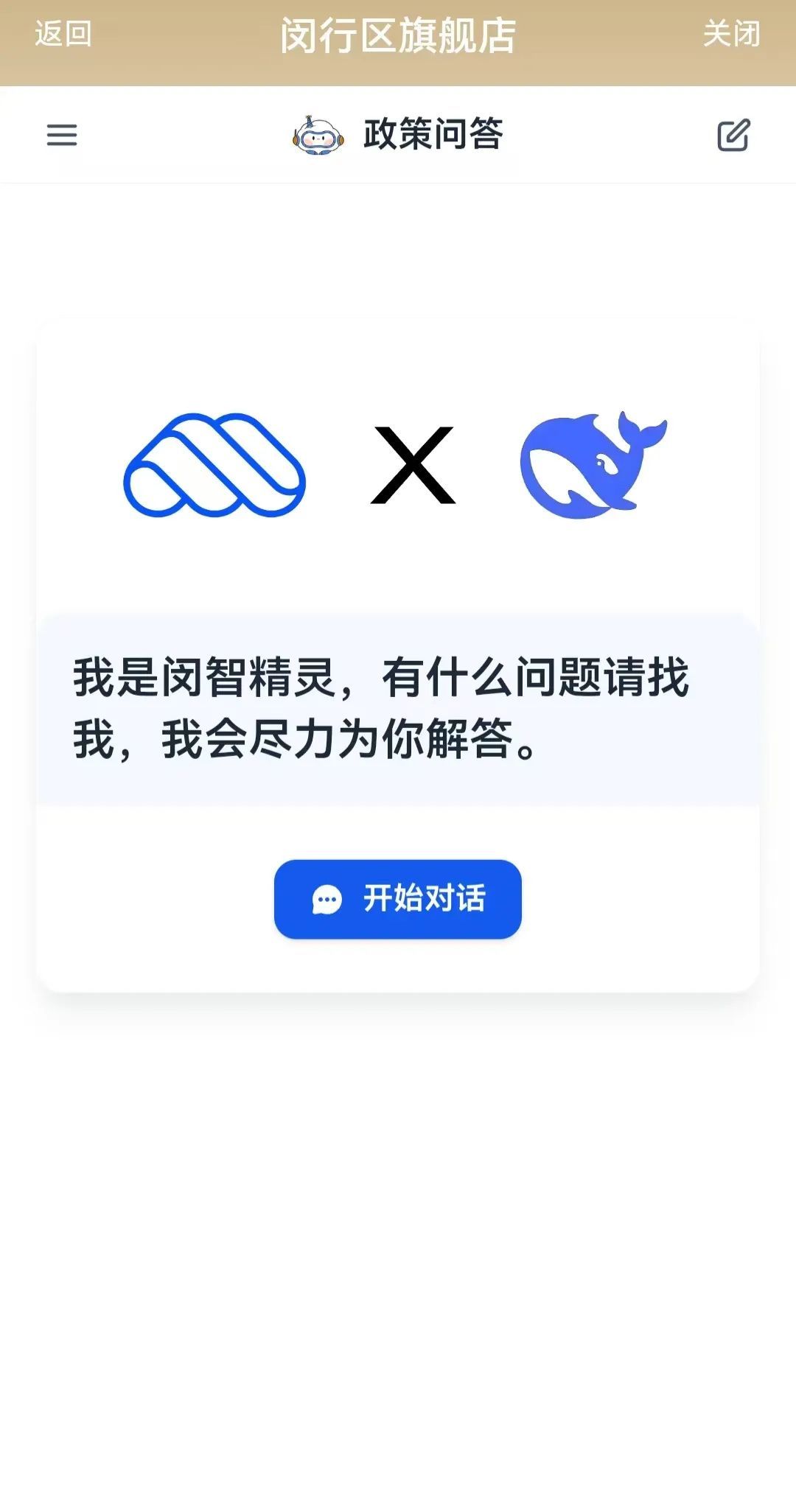Tap 返回 to go back

pos(63,35)
